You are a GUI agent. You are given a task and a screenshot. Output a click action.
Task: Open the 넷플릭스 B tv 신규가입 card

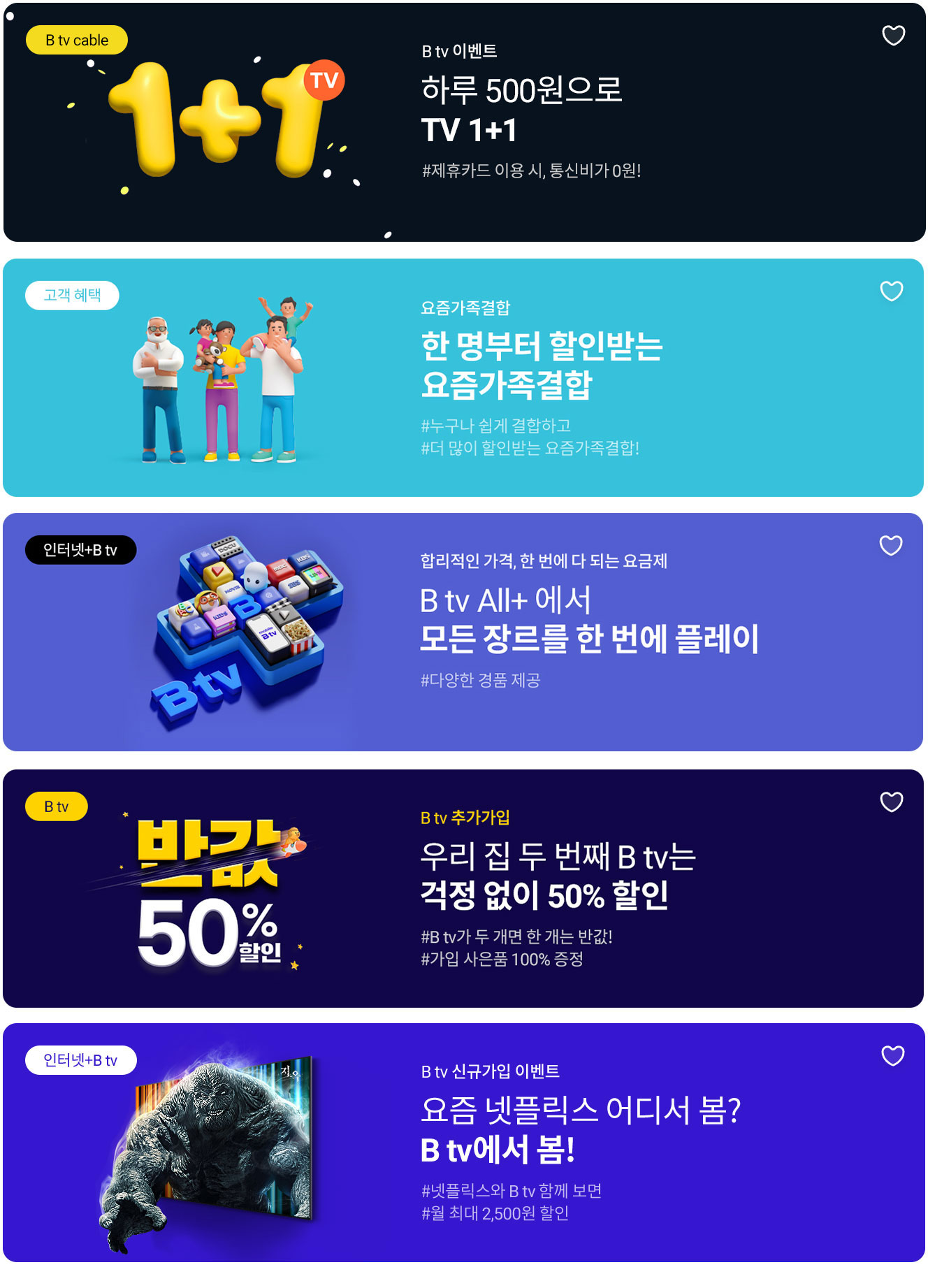580,1130
